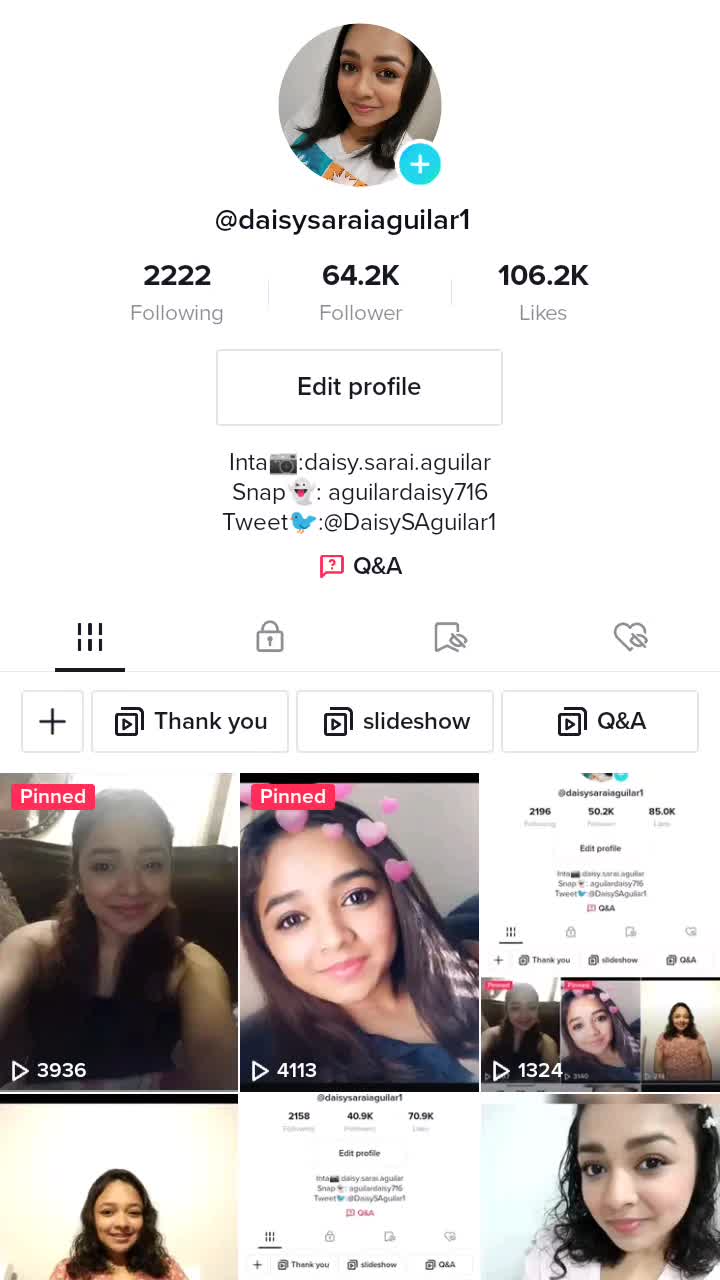Switch to the videos grid tab
The image size is (720, 1280).
90,637
